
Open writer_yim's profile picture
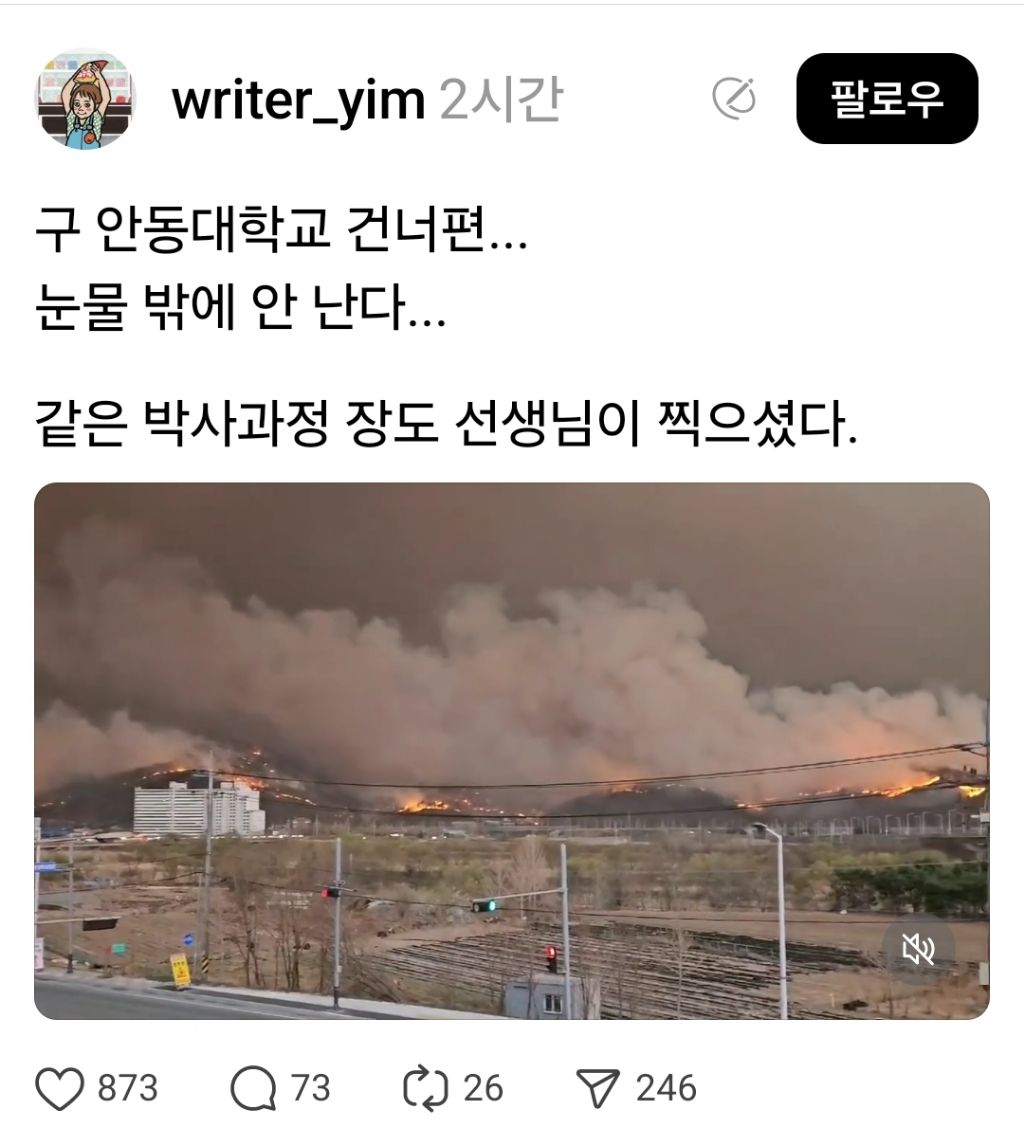[85, 96]
